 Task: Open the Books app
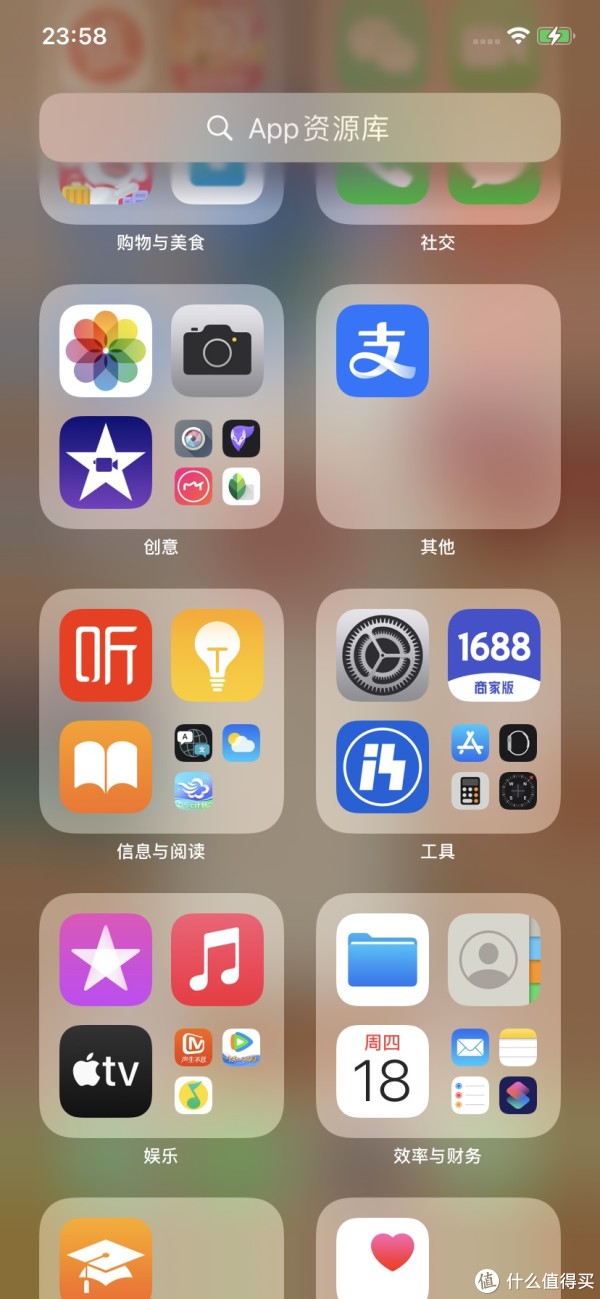[106, 767]
